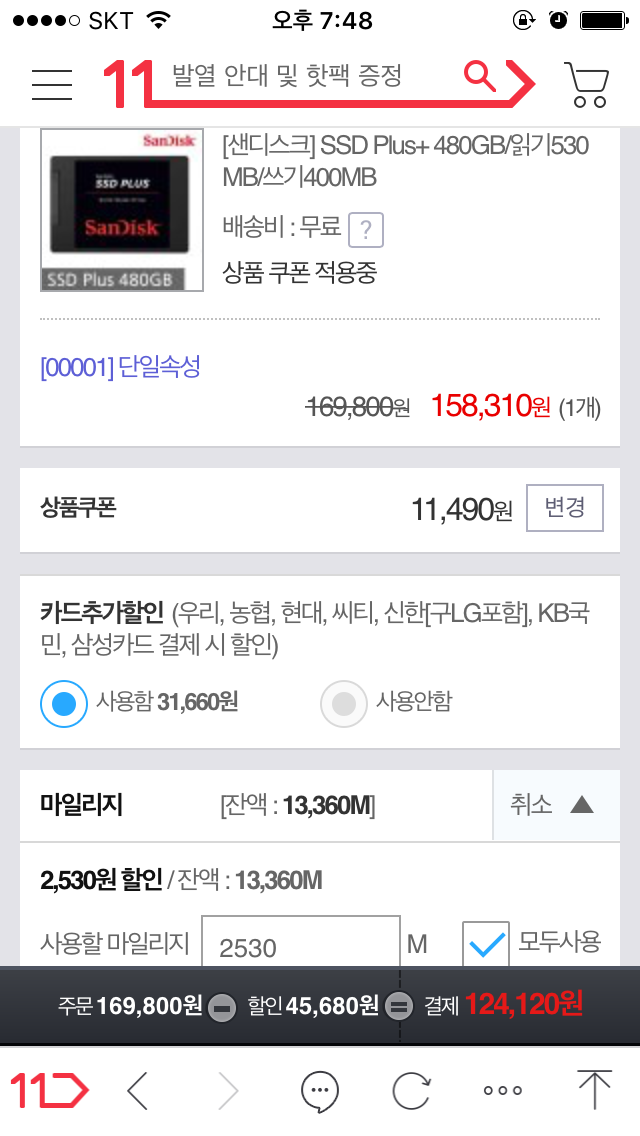Reload the page with refresh icon
The width and height of the screenshot is (640, 1136).
[x=411, y=1090]
